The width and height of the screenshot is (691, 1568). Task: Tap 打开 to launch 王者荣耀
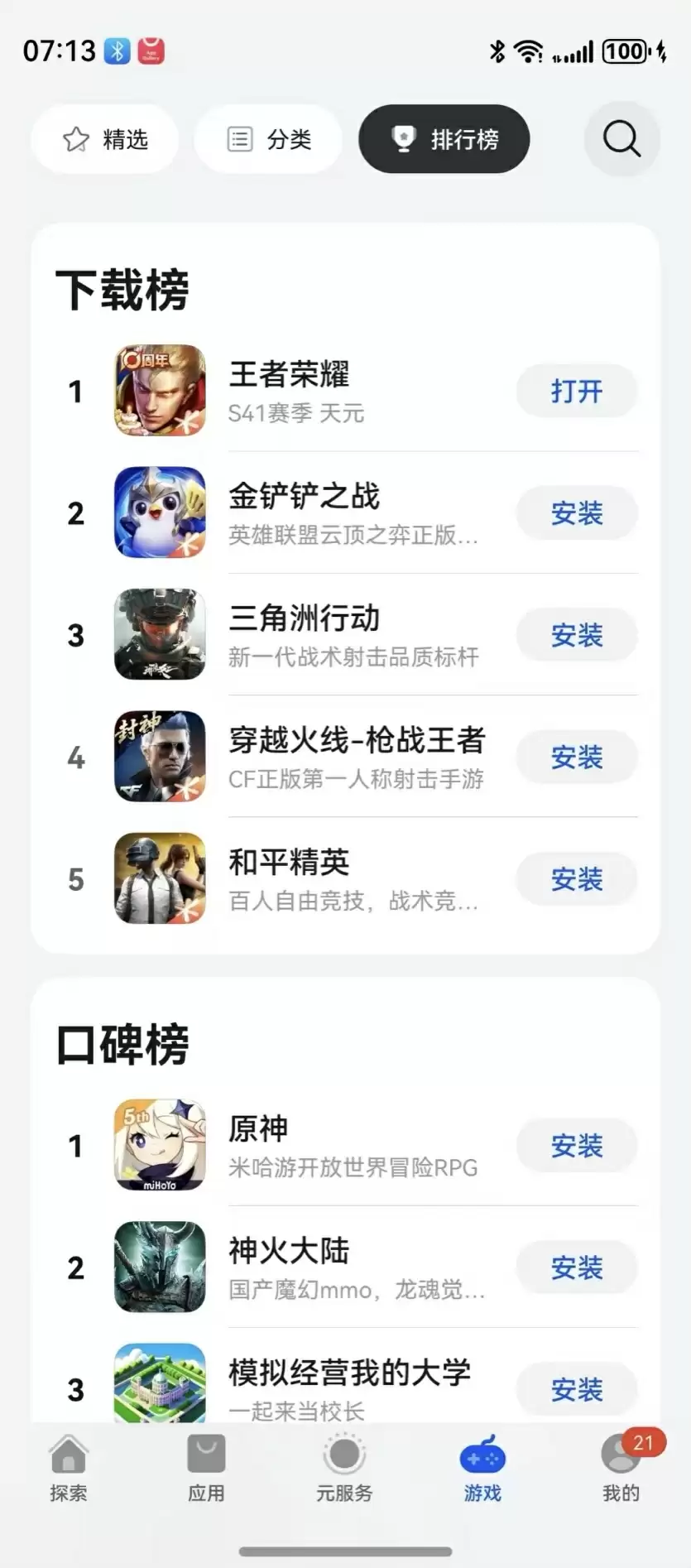coord(575,390)
